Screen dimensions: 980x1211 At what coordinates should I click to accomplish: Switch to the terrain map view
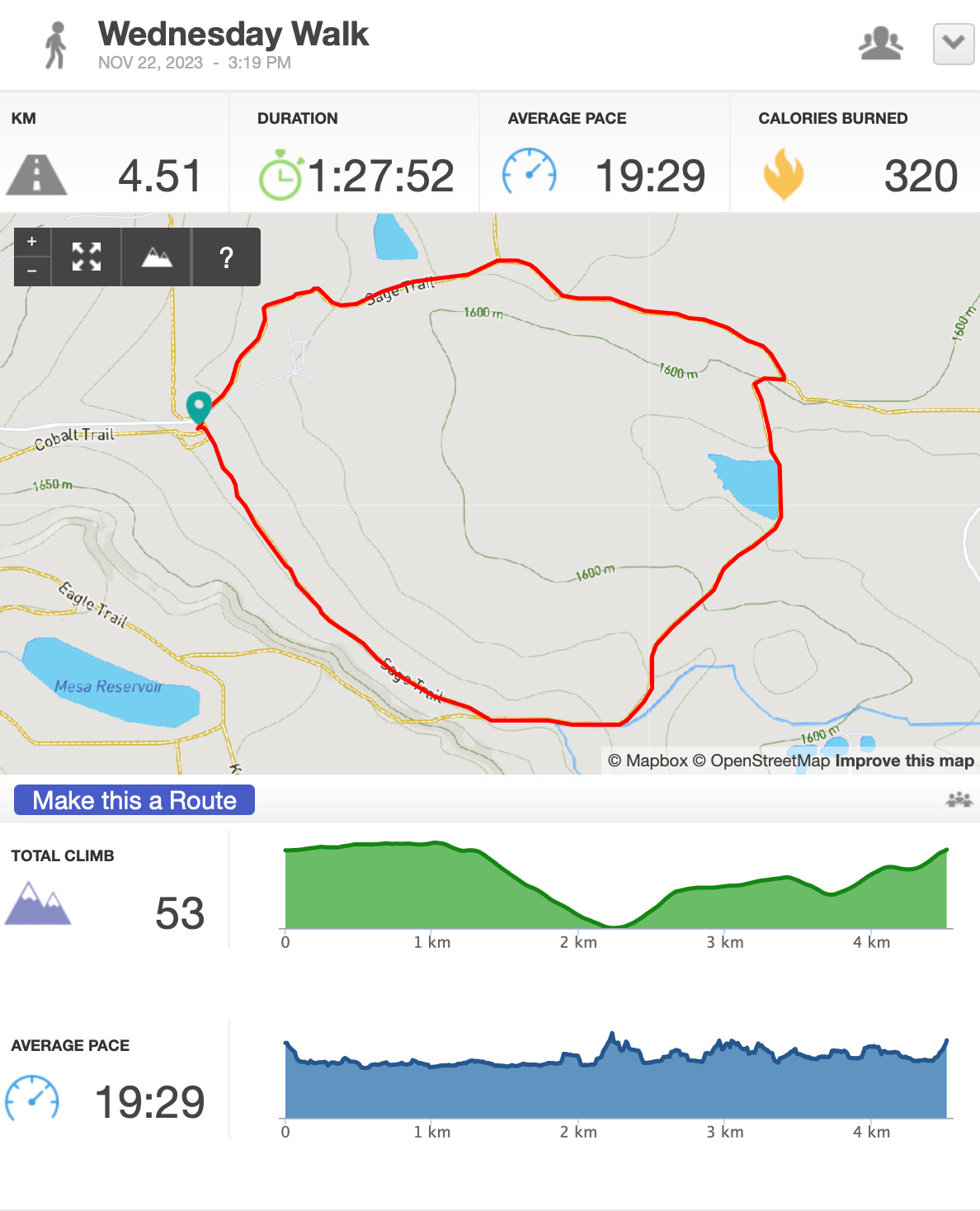157,257
